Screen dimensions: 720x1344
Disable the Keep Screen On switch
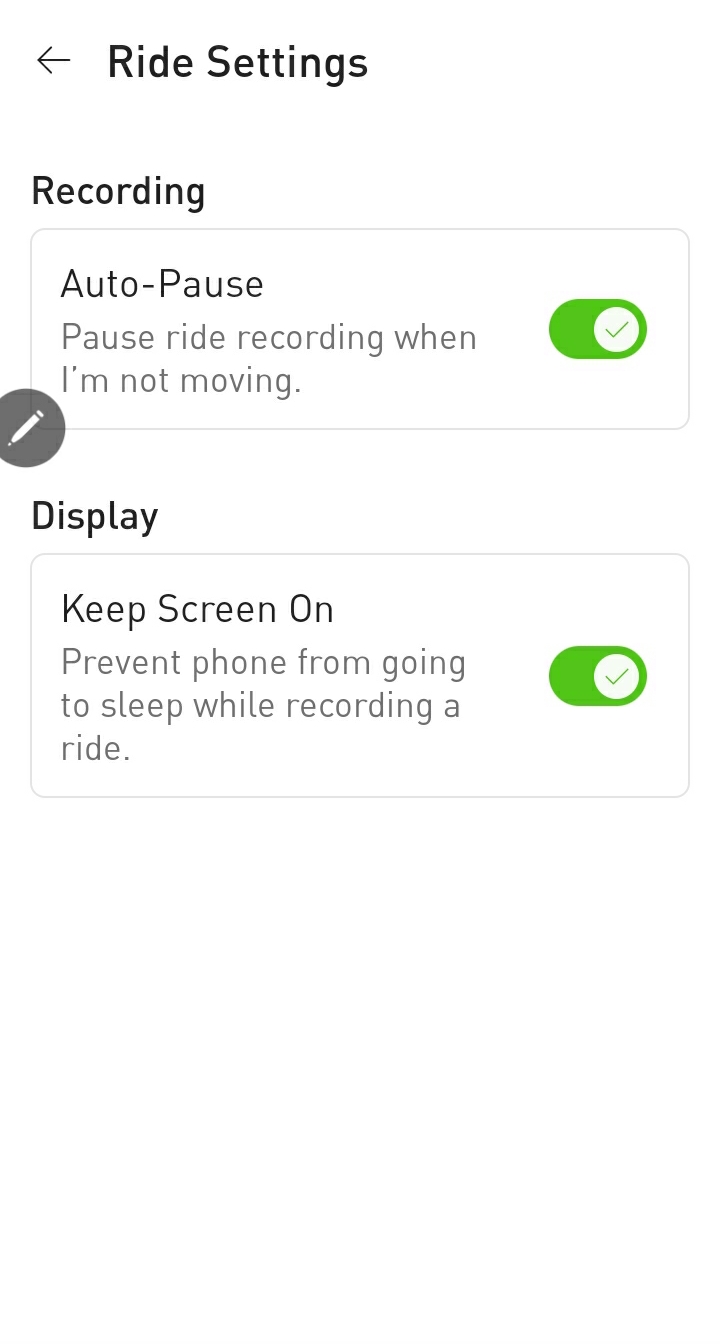tap(597, 676)
